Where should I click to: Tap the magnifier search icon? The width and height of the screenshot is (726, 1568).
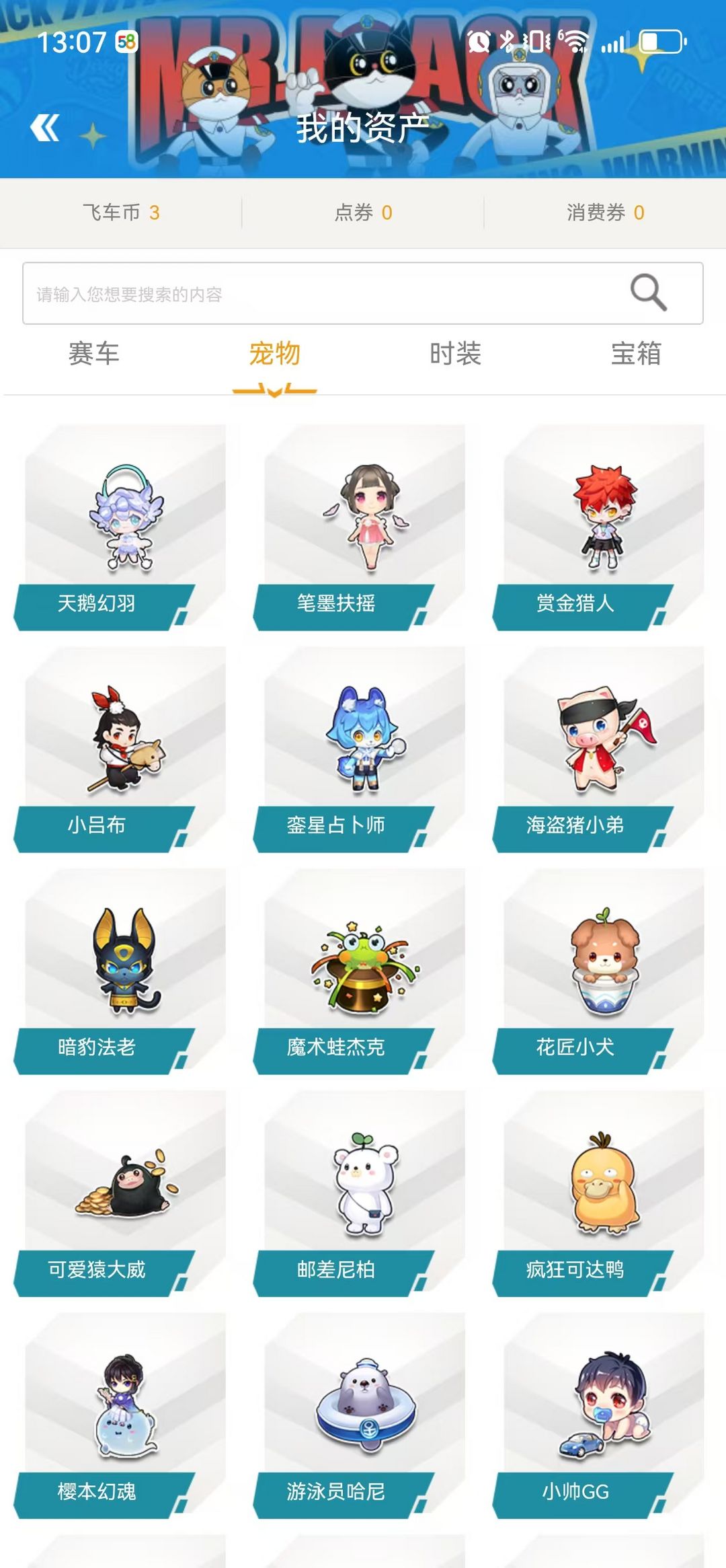pyautogui.click(x=648, y=293)
